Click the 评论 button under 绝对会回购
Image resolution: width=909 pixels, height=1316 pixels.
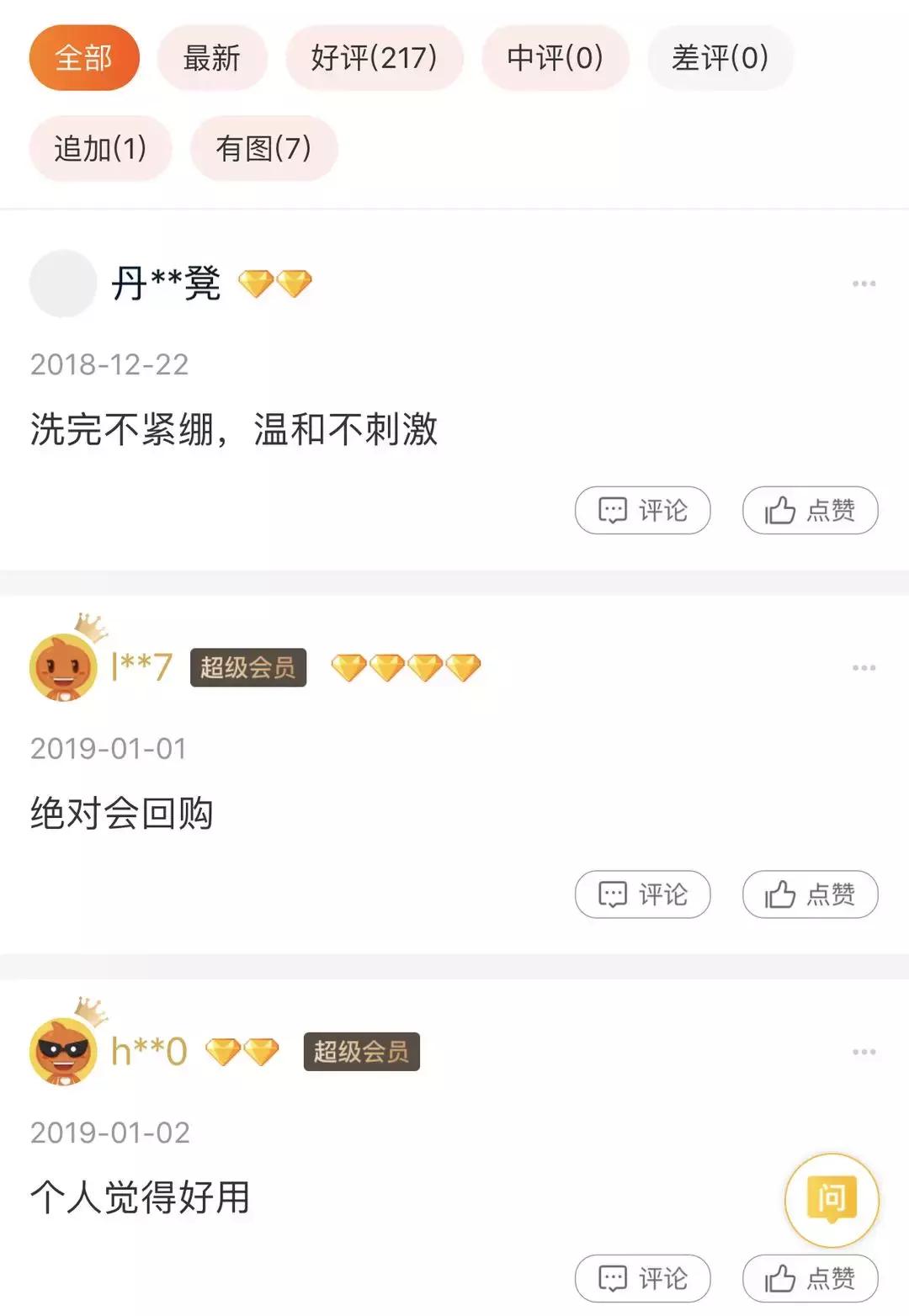[x=641, y=894]
